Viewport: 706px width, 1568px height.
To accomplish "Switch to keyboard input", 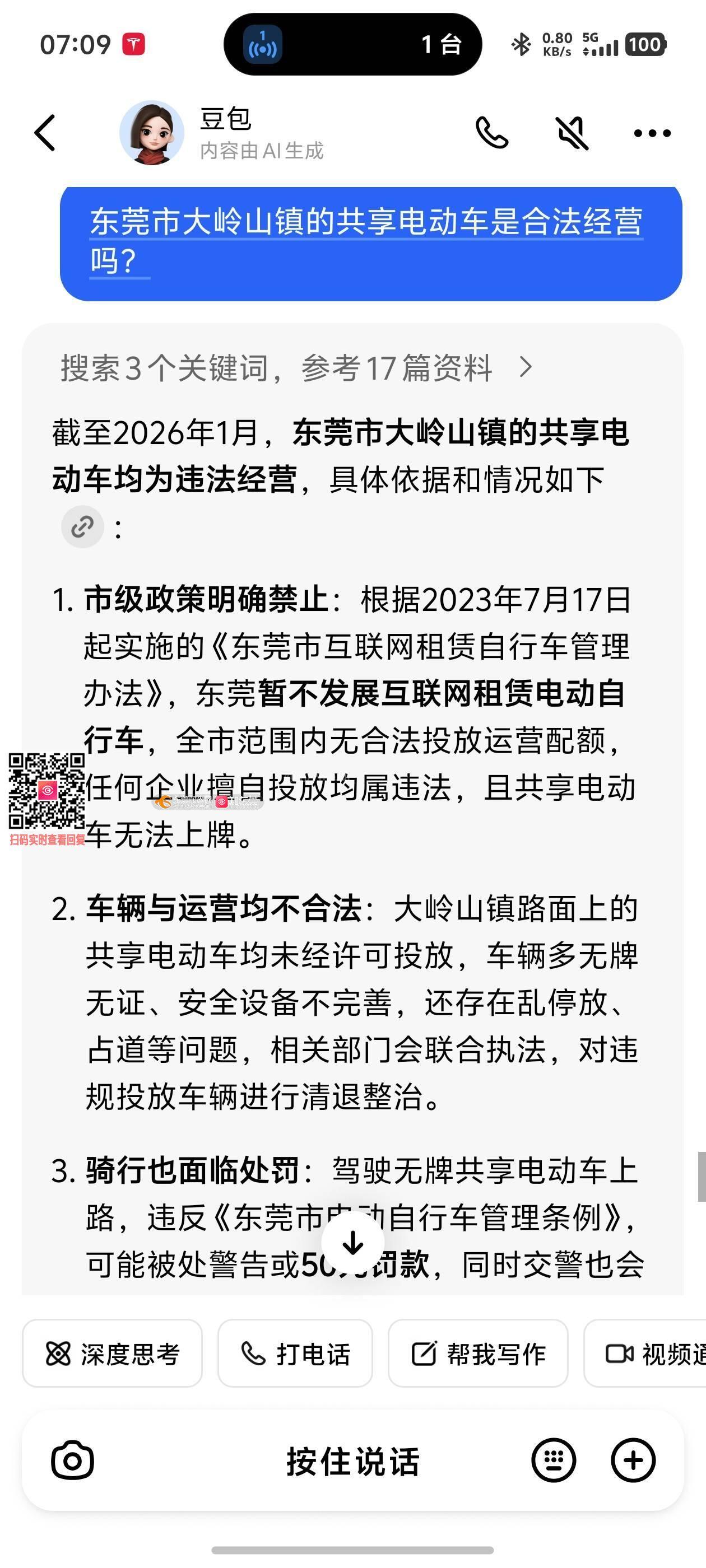I will [x=554, y=1460].
